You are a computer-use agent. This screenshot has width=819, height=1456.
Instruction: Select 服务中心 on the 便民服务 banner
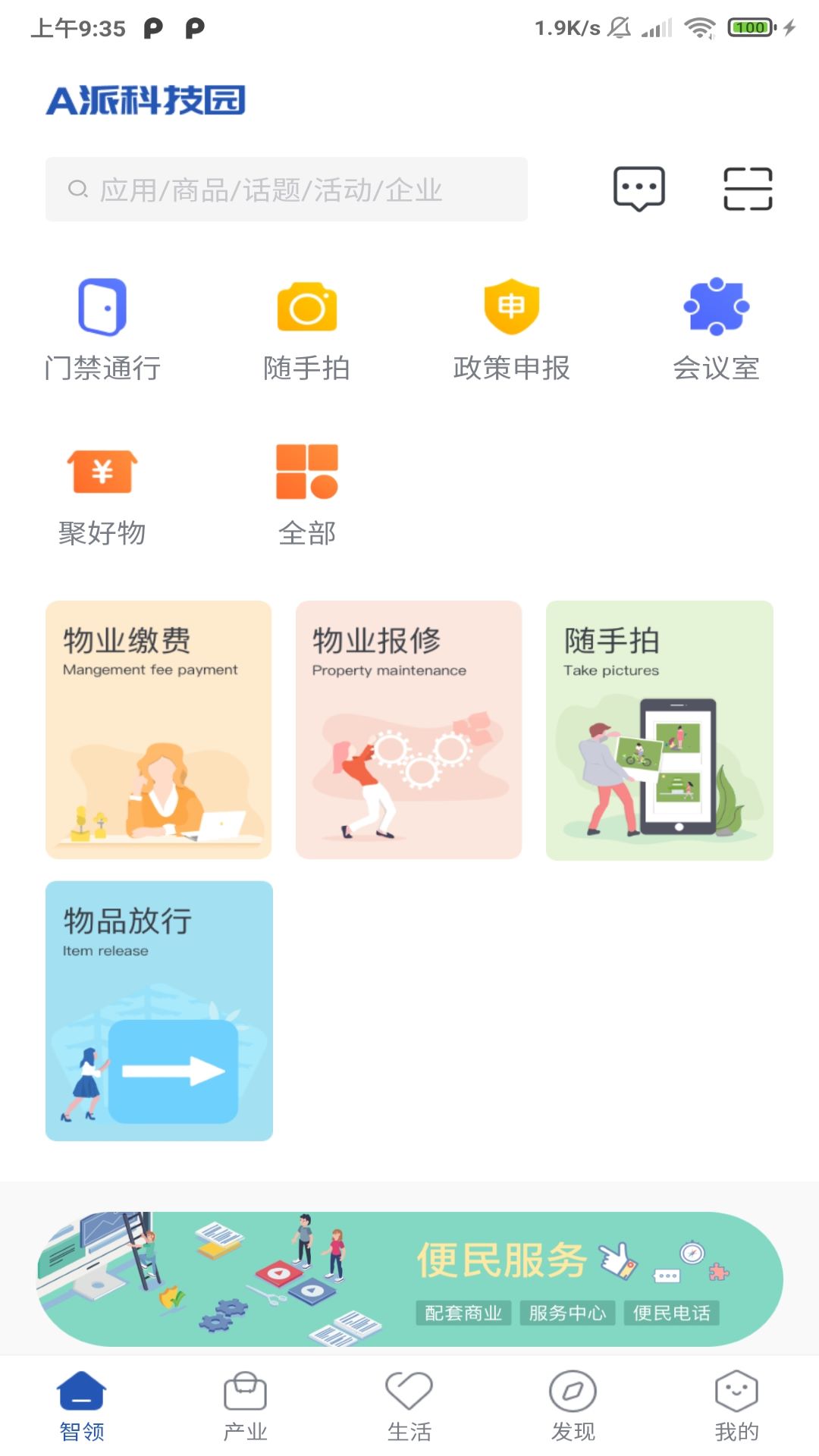pyautogui.click(x=567, y=1313)
